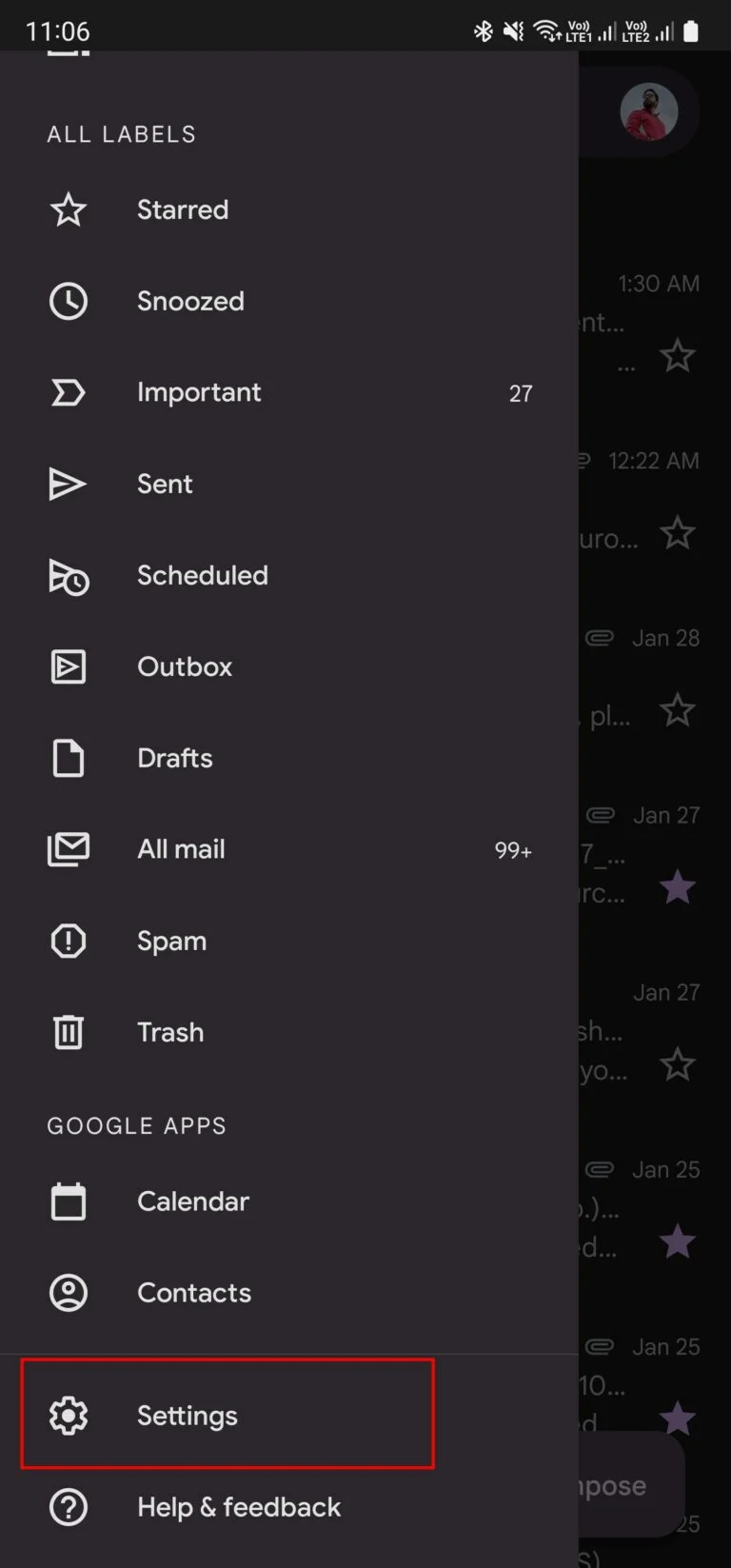Click the Calendar app icon
This screenshot has height=1568, width=731.
[x=68, y=1201]
